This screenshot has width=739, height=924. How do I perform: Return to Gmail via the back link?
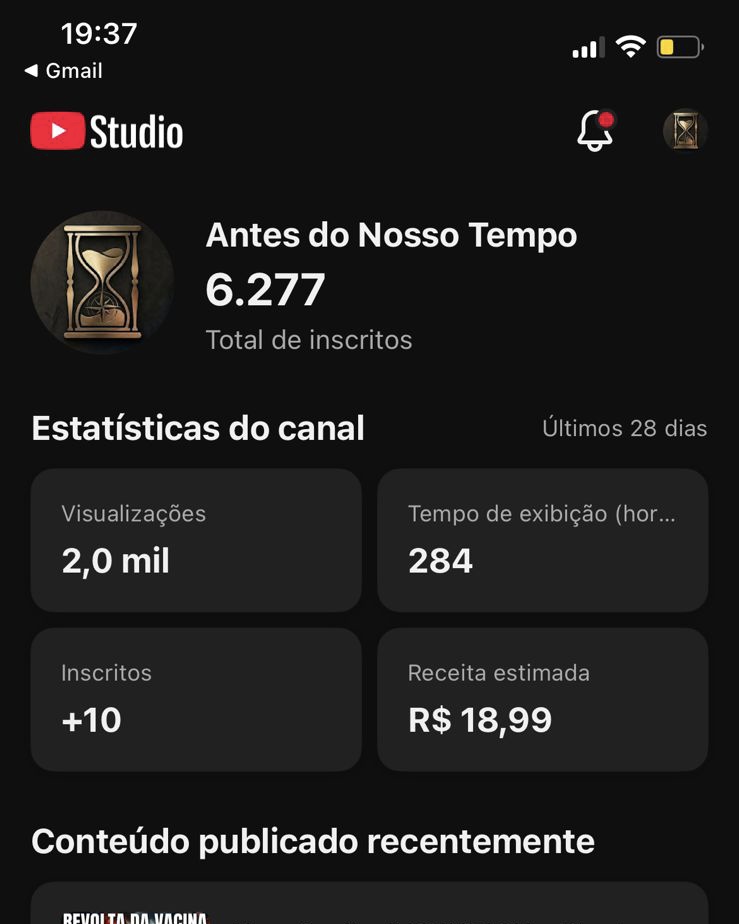[64, 71]
